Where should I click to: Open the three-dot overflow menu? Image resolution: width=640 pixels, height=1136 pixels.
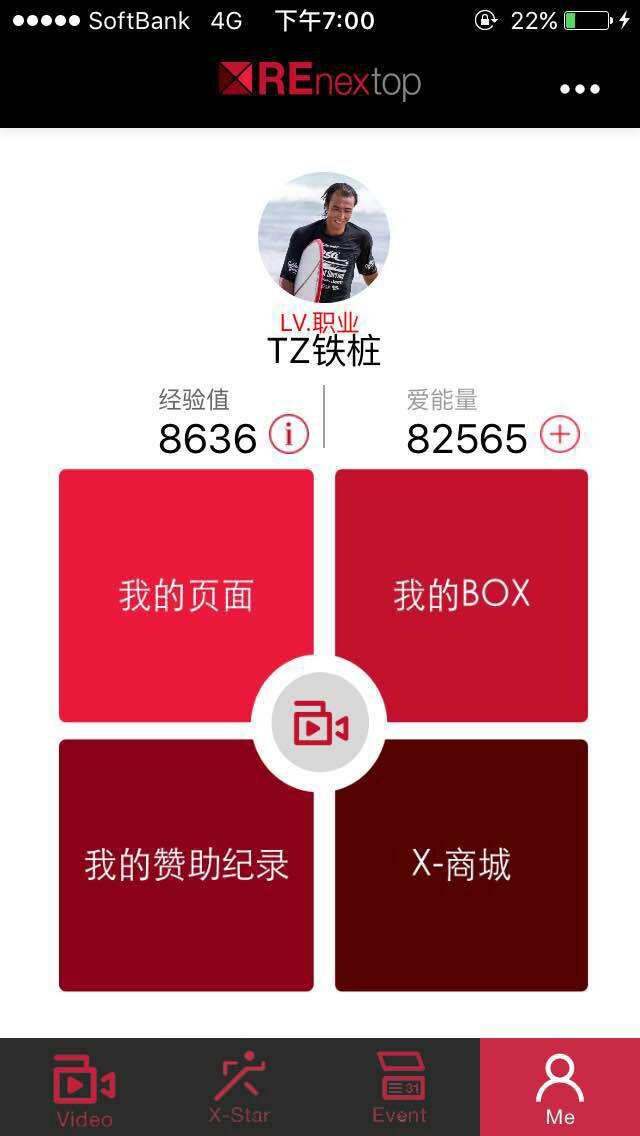pyautogui.click(x=579, y=89)
